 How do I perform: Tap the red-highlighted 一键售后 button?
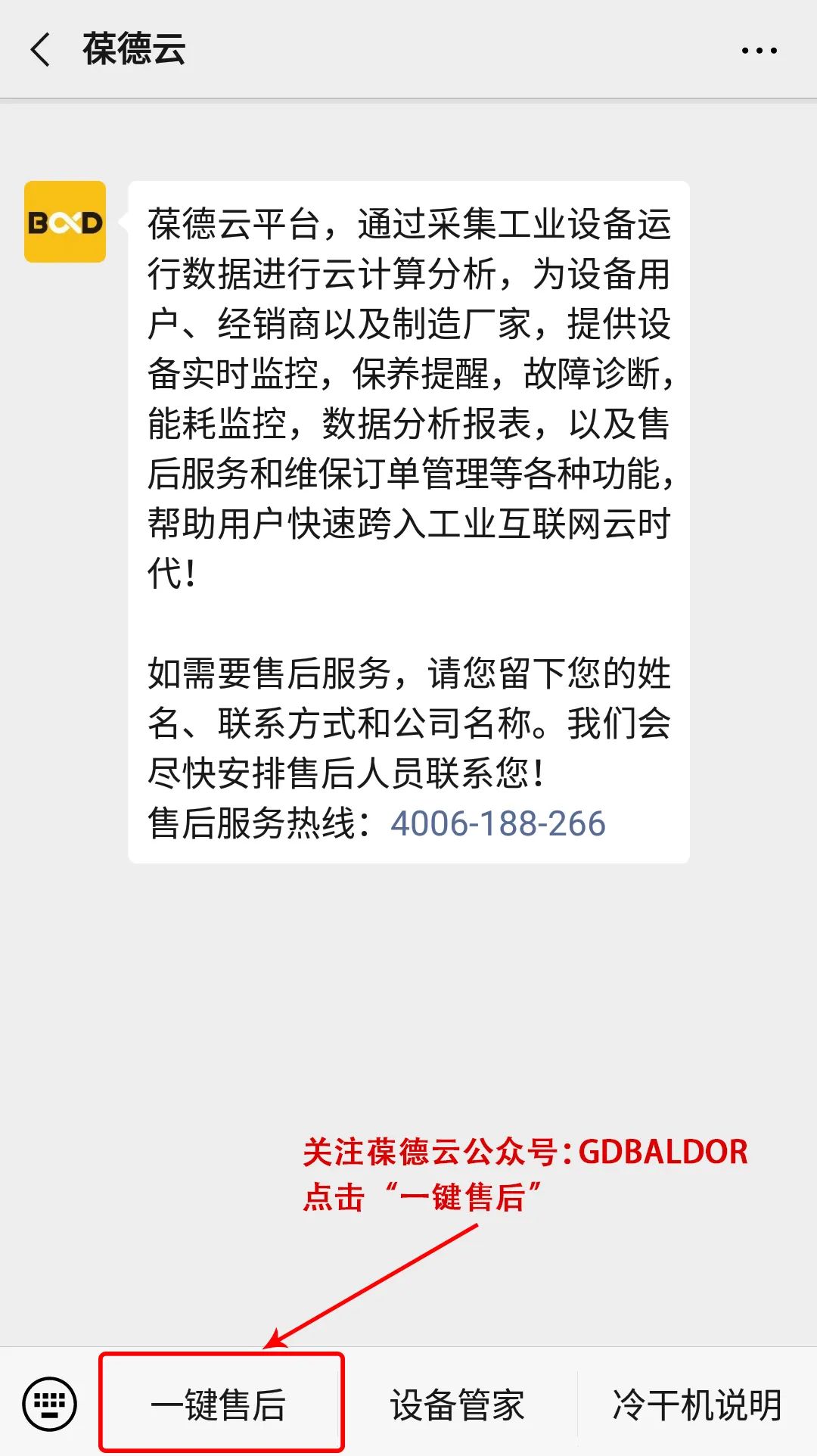point(219,1405)
